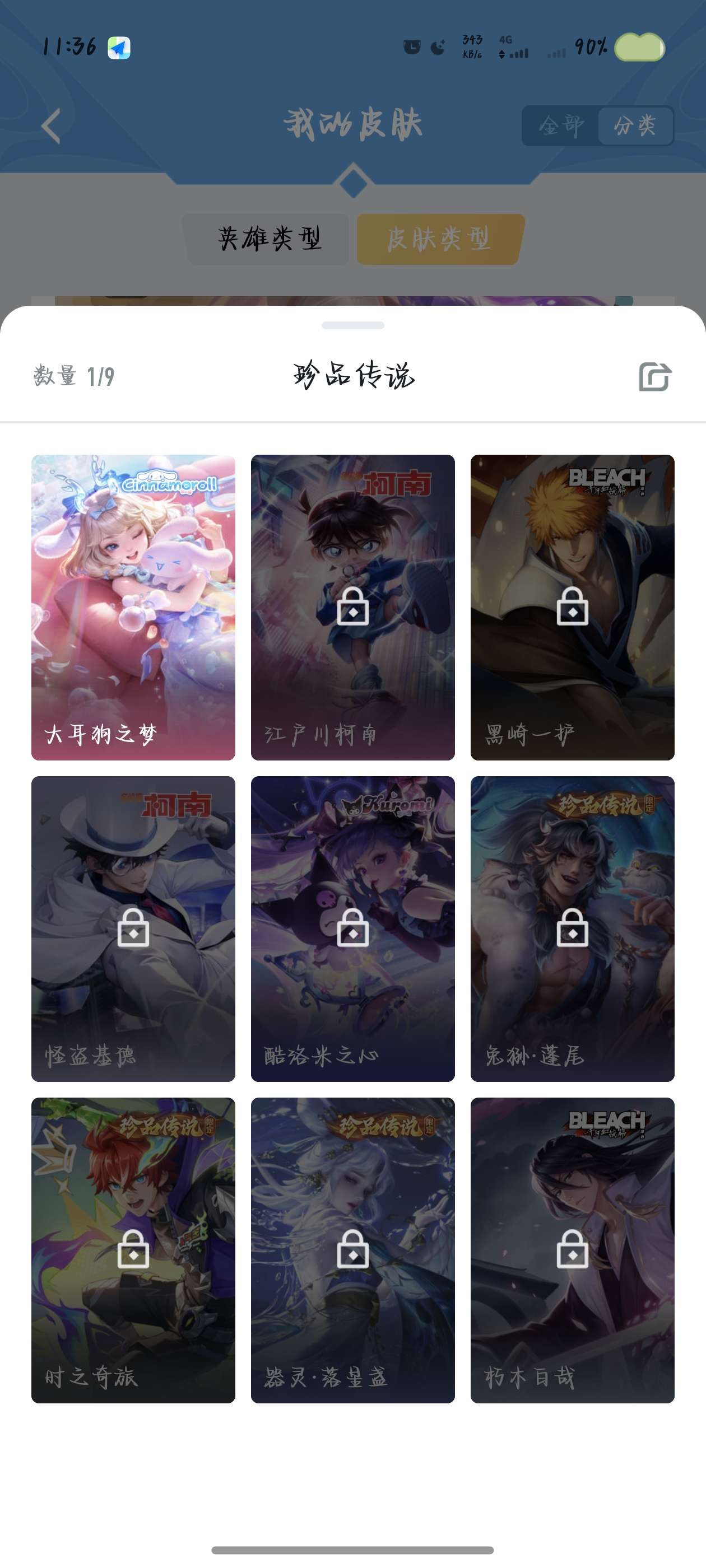The image size is (706, 1568).
Task: Select the 皮肤类型 tab
Action: [x=439, y=239]
